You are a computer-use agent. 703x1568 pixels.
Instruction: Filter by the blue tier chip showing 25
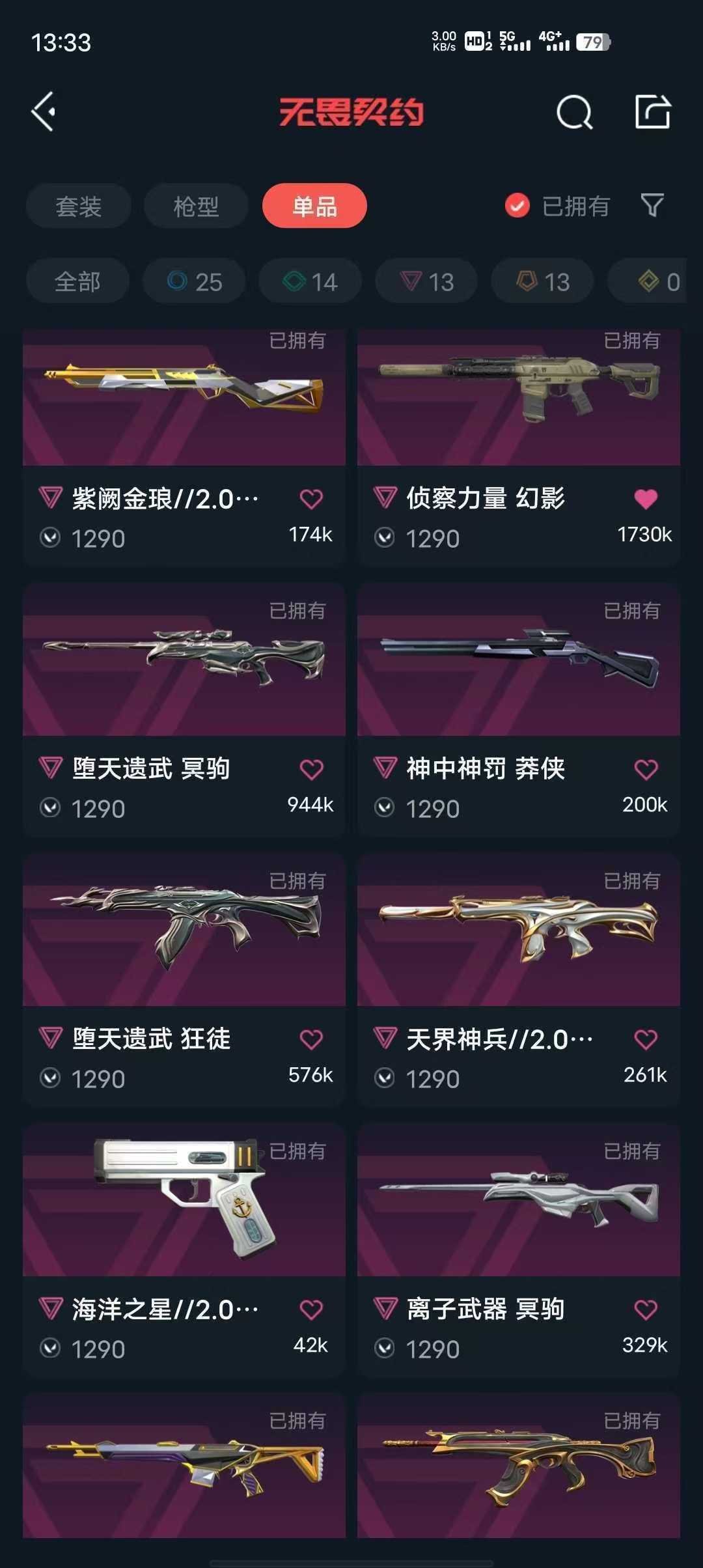(x=195, y=281)
